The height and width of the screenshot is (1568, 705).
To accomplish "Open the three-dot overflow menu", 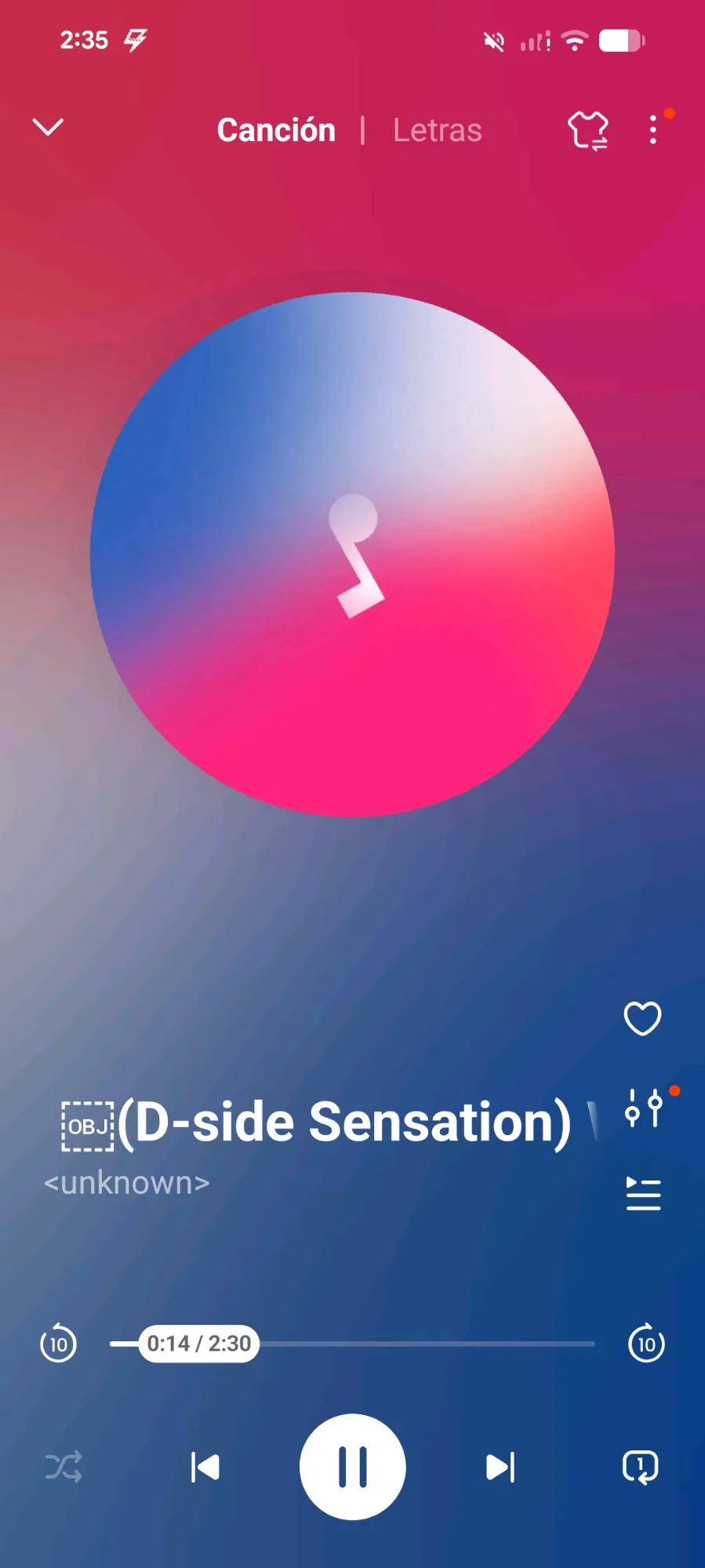I will (x=653, y=130).
